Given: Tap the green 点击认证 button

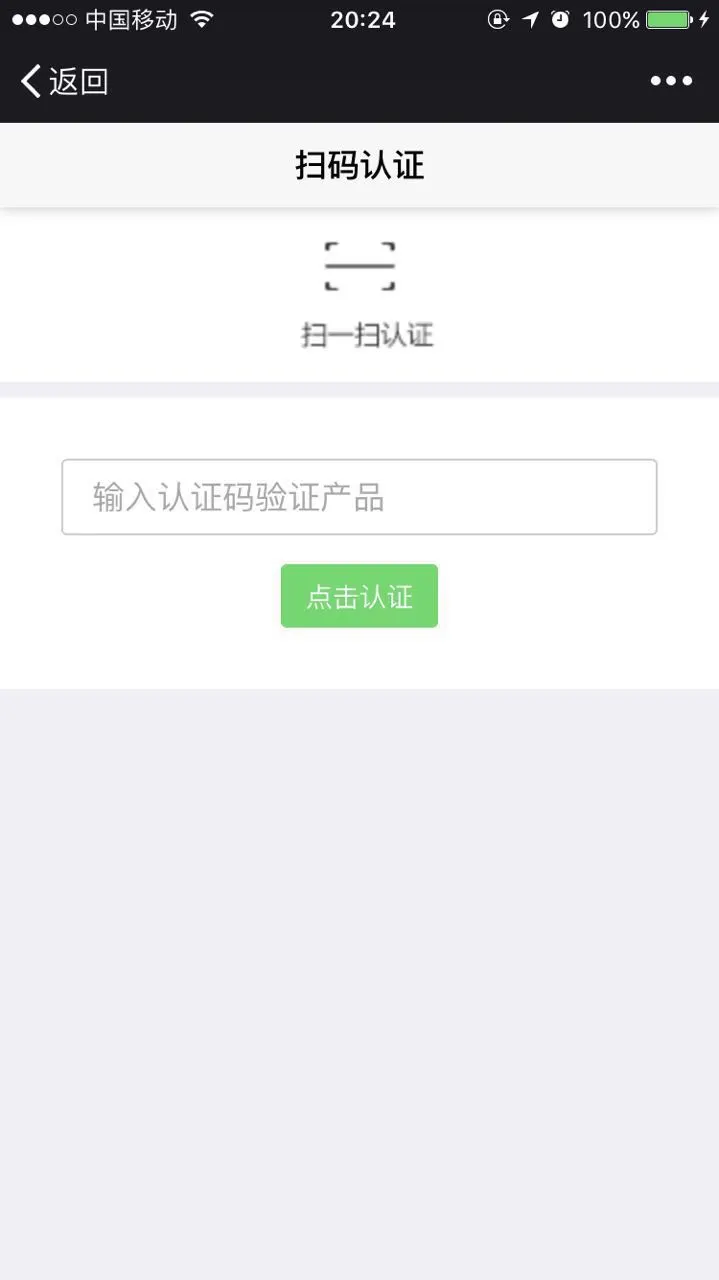Looking at the screenshot, I should coord(359,596).
